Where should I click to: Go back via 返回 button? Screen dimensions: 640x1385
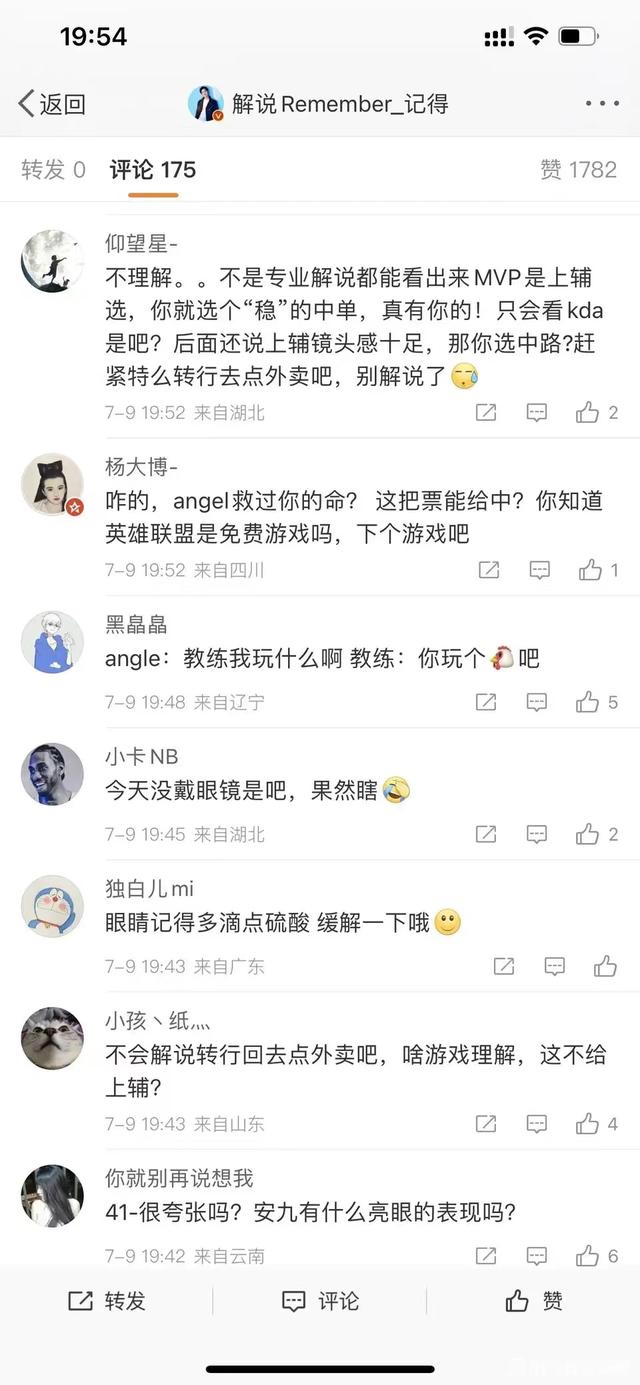click(x=52, y=104)
